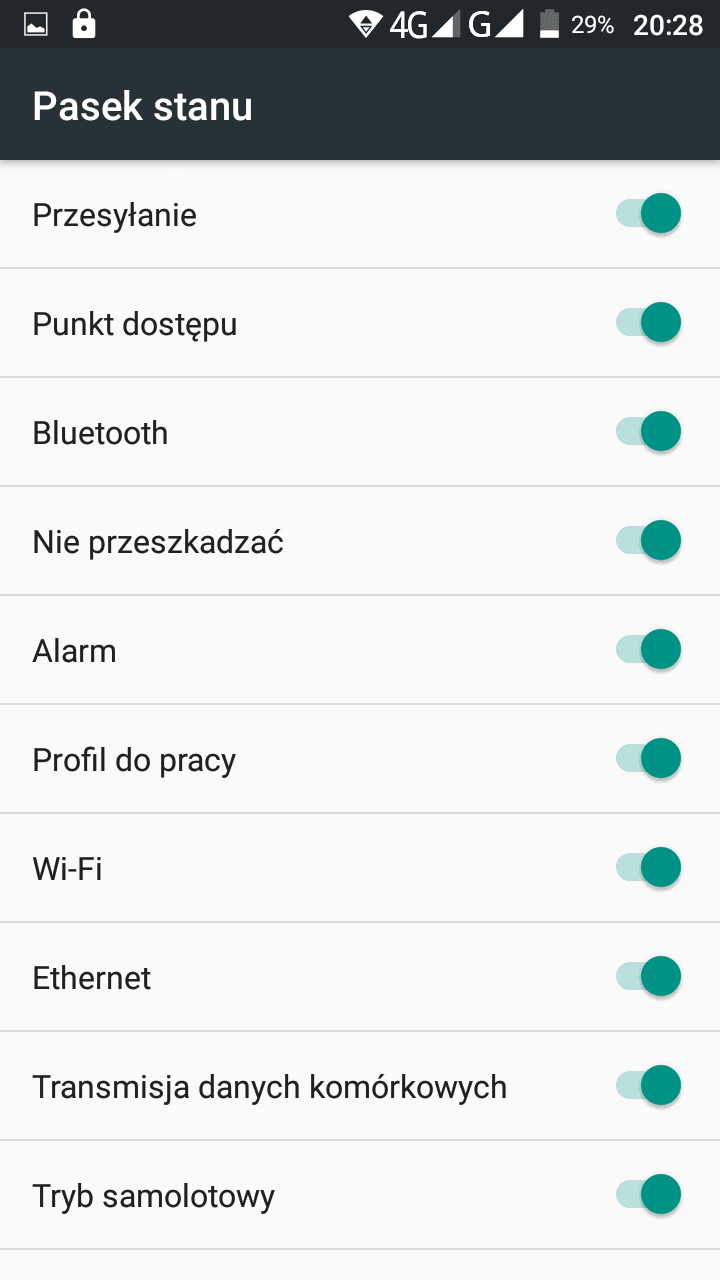Turn off the Bluetooth switch
720x1280 pixels.
coord(648,432)
